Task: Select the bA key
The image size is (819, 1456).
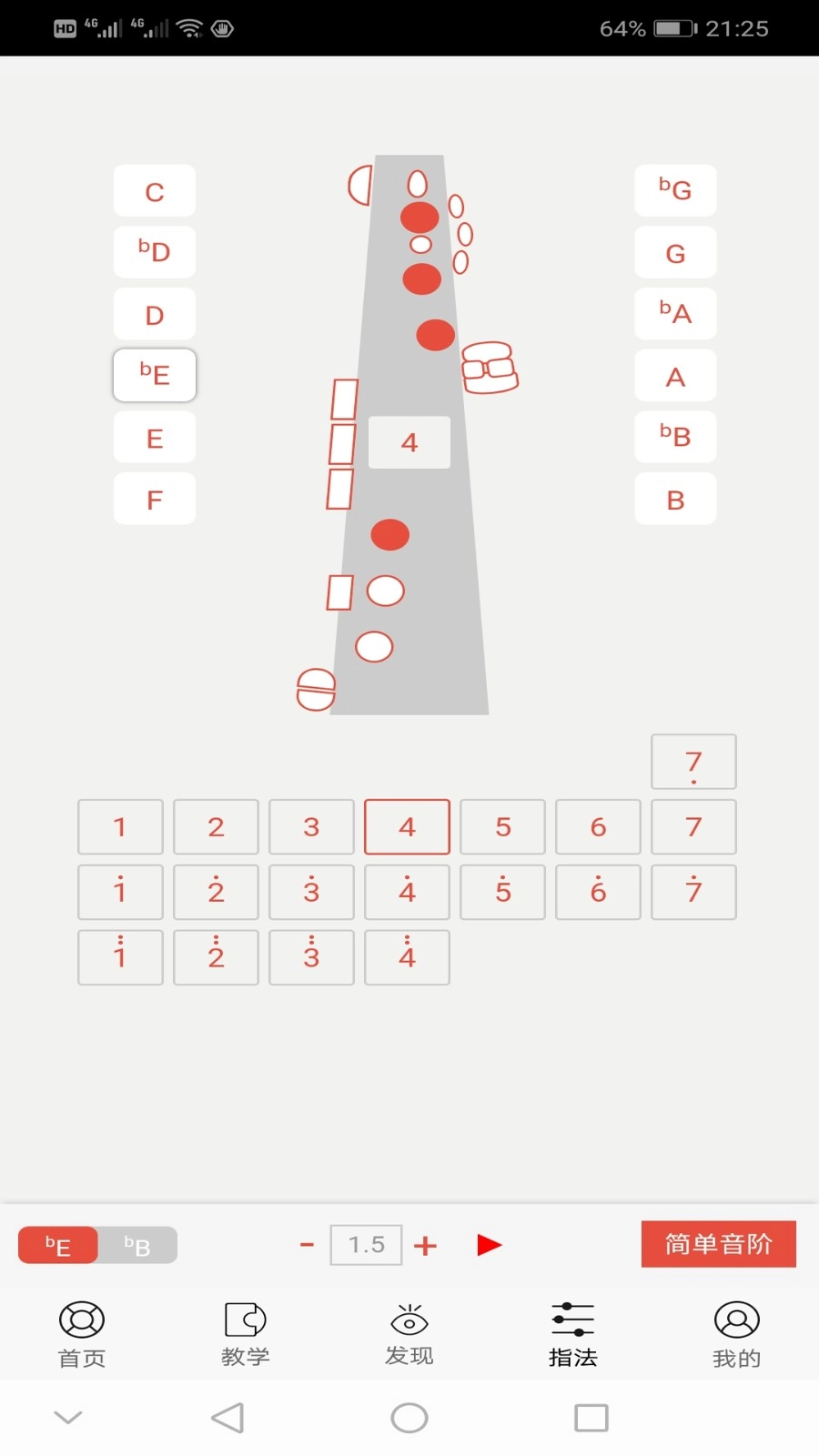Action: (675, 314)
